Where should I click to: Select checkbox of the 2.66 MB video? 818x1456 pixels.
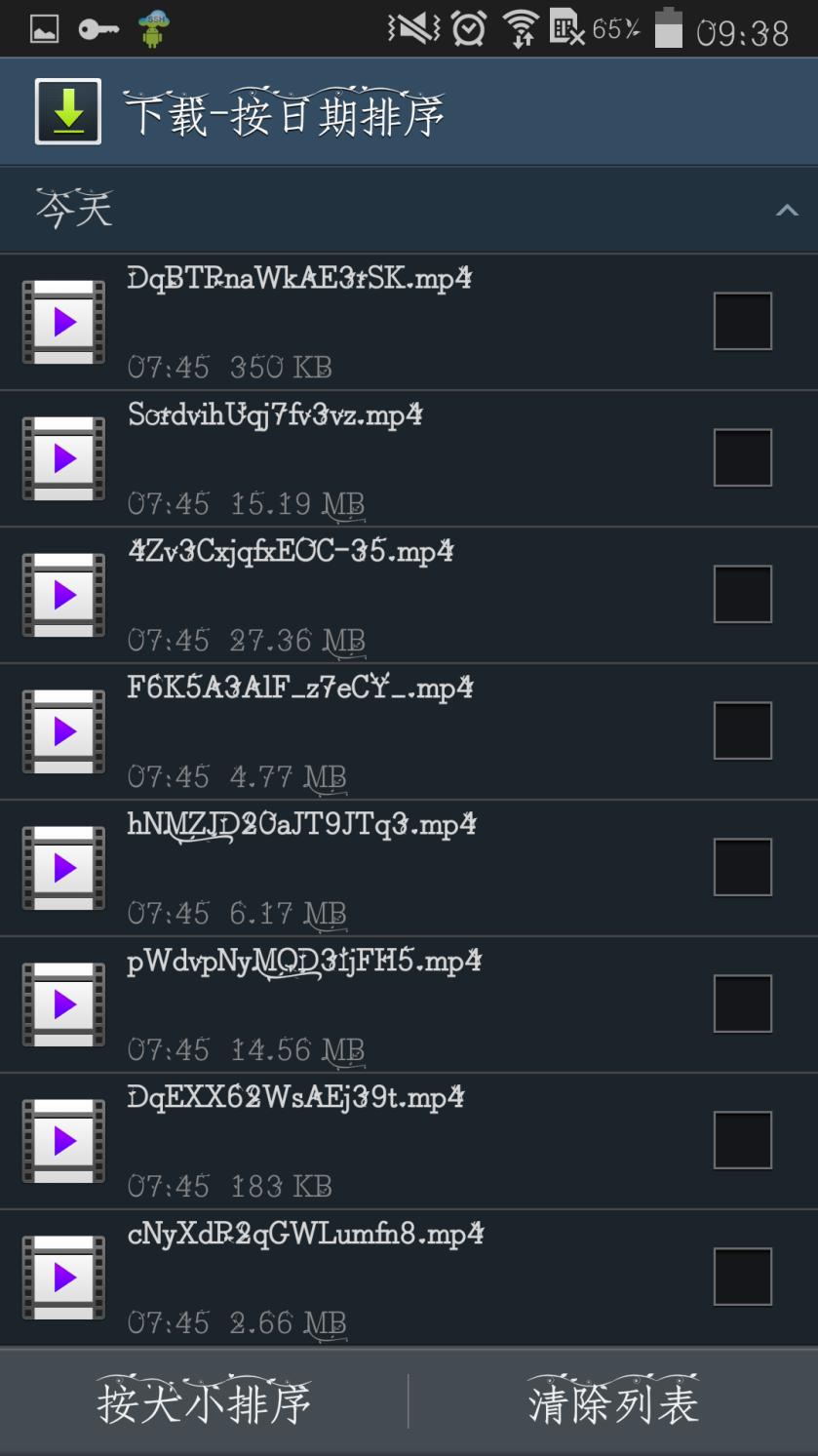743,1277
